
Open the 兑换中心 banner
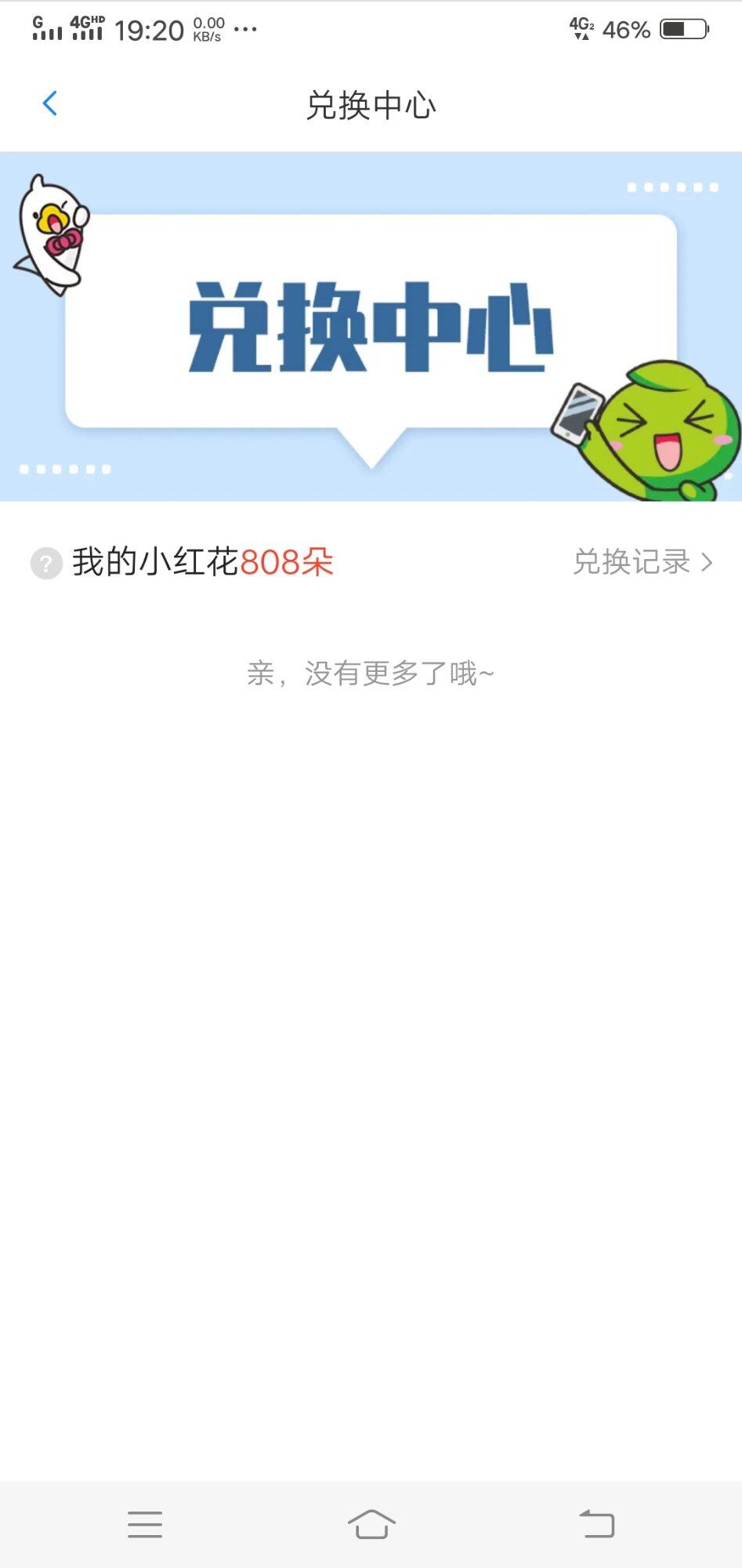[x=371, y=327]
